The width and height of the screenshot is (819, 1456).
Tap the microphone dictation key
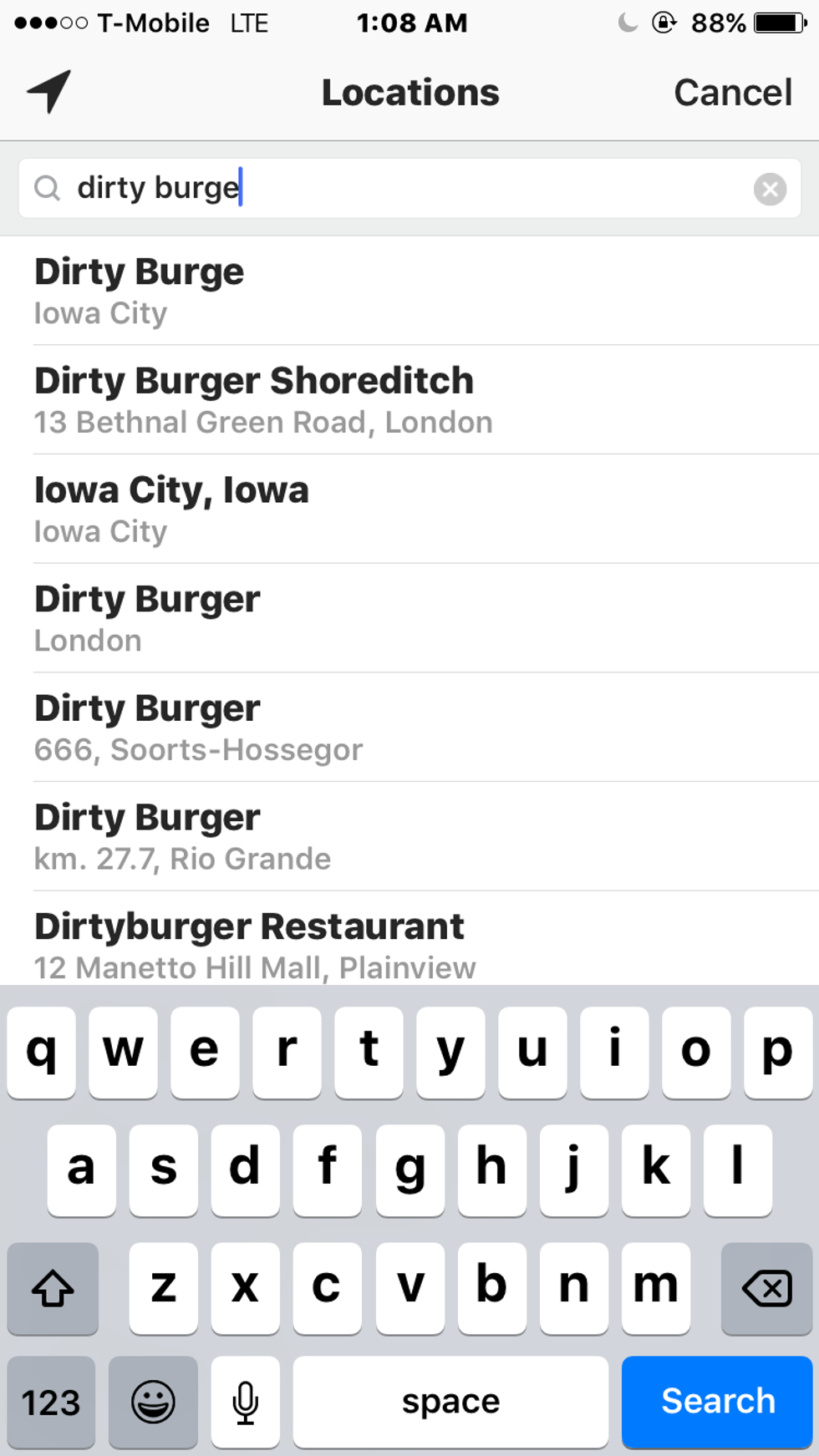tap(245, 1401)
